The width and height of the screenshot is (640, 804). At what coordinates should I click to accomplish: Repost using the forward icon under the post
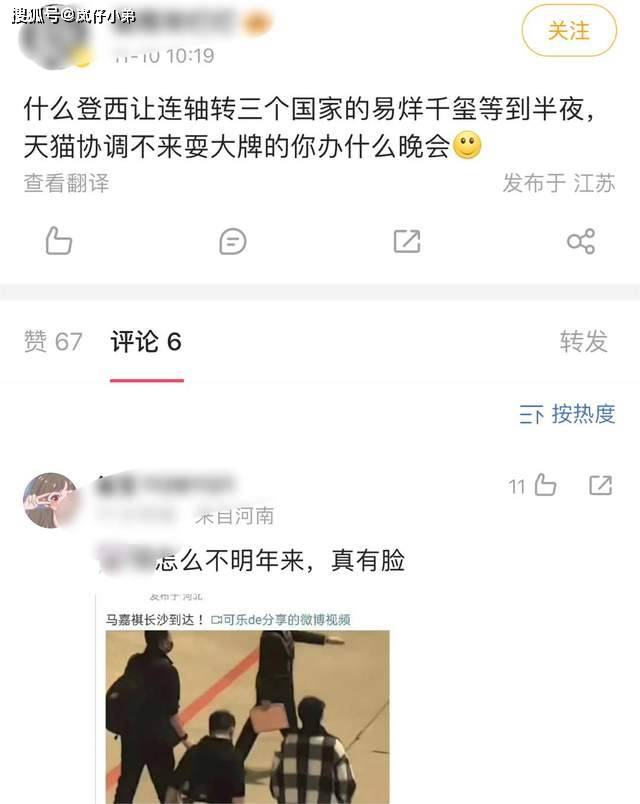click(x=406, y=241)
